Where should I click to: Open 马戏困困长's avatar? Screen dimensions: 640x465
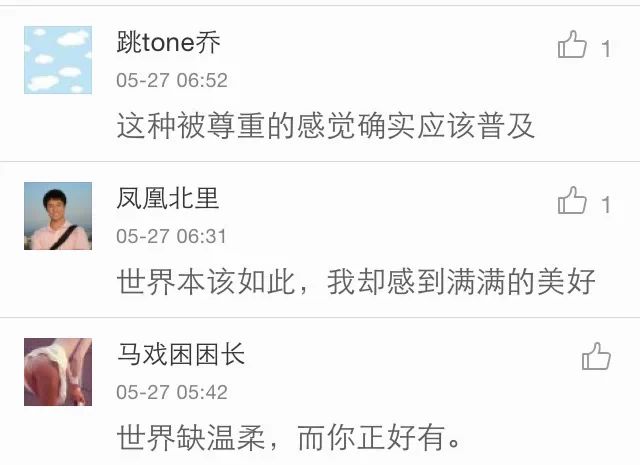tap(58, 372)
